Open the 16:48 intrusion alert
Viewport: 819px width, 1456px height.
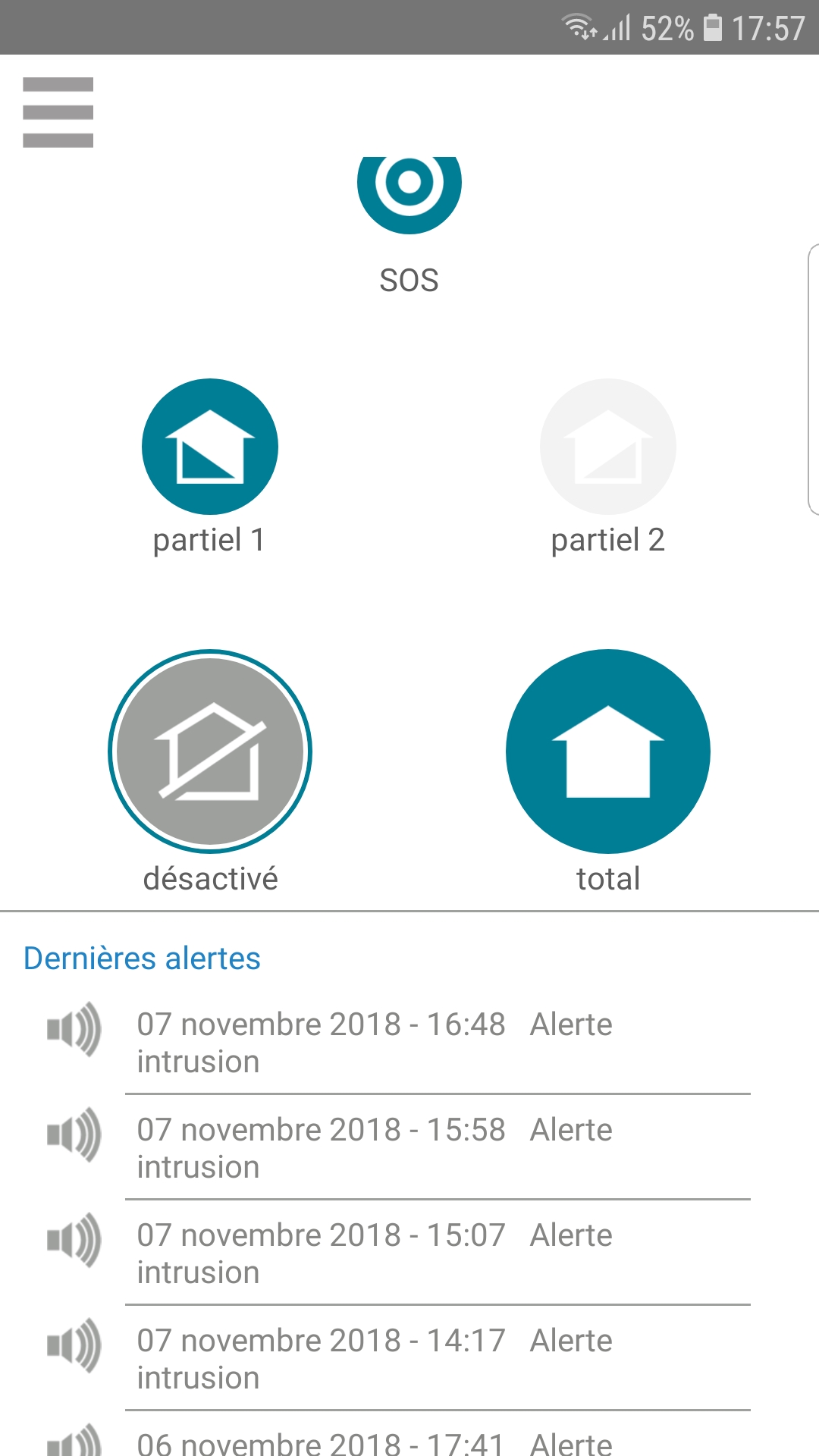point(375,1043)
